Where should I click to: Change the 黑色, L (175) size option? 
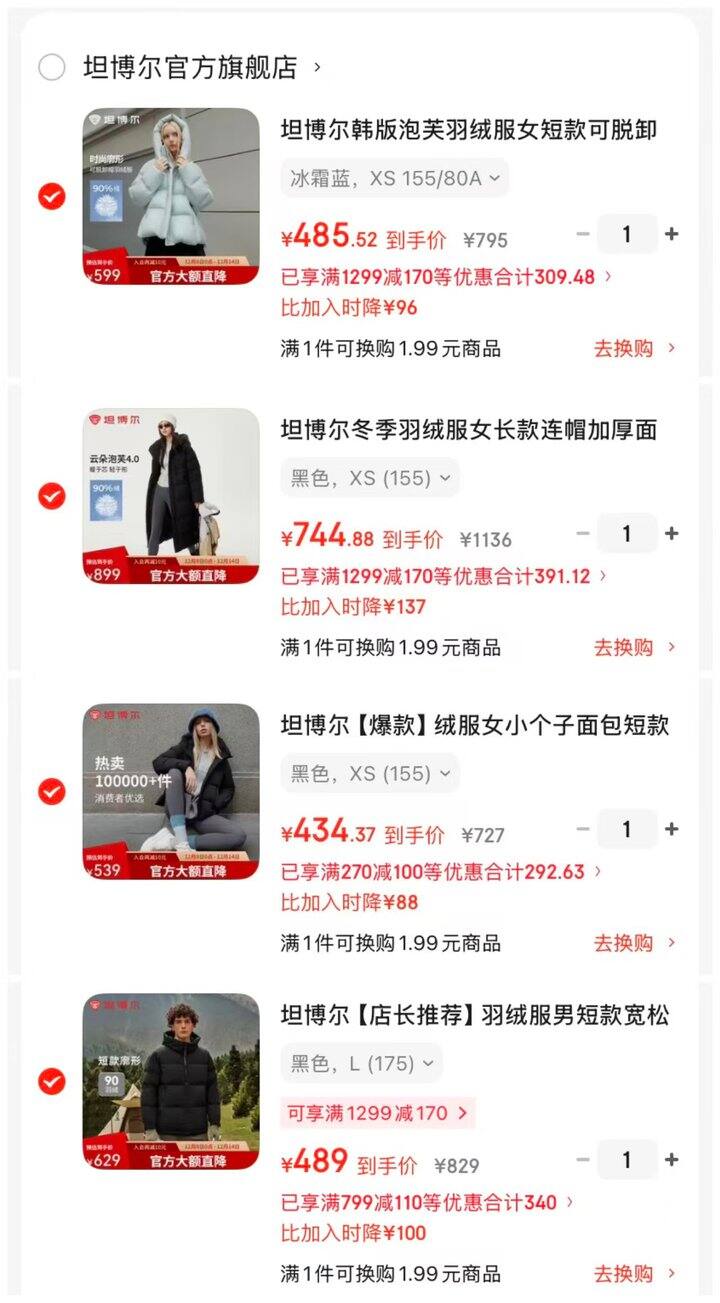coord(361,1064)
